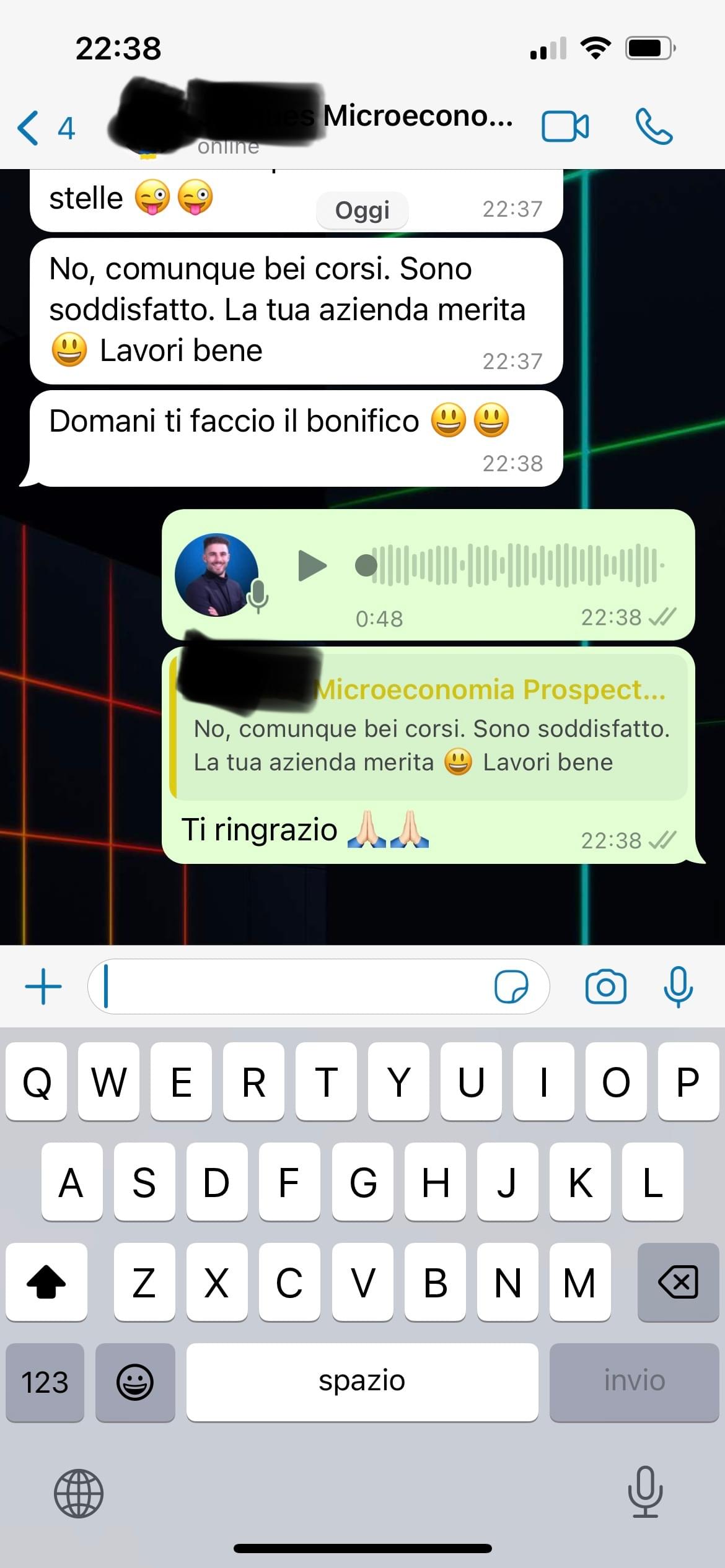Record a voice message with the microphone
This screenshot has width=725, height=1568.
(678, 987)
